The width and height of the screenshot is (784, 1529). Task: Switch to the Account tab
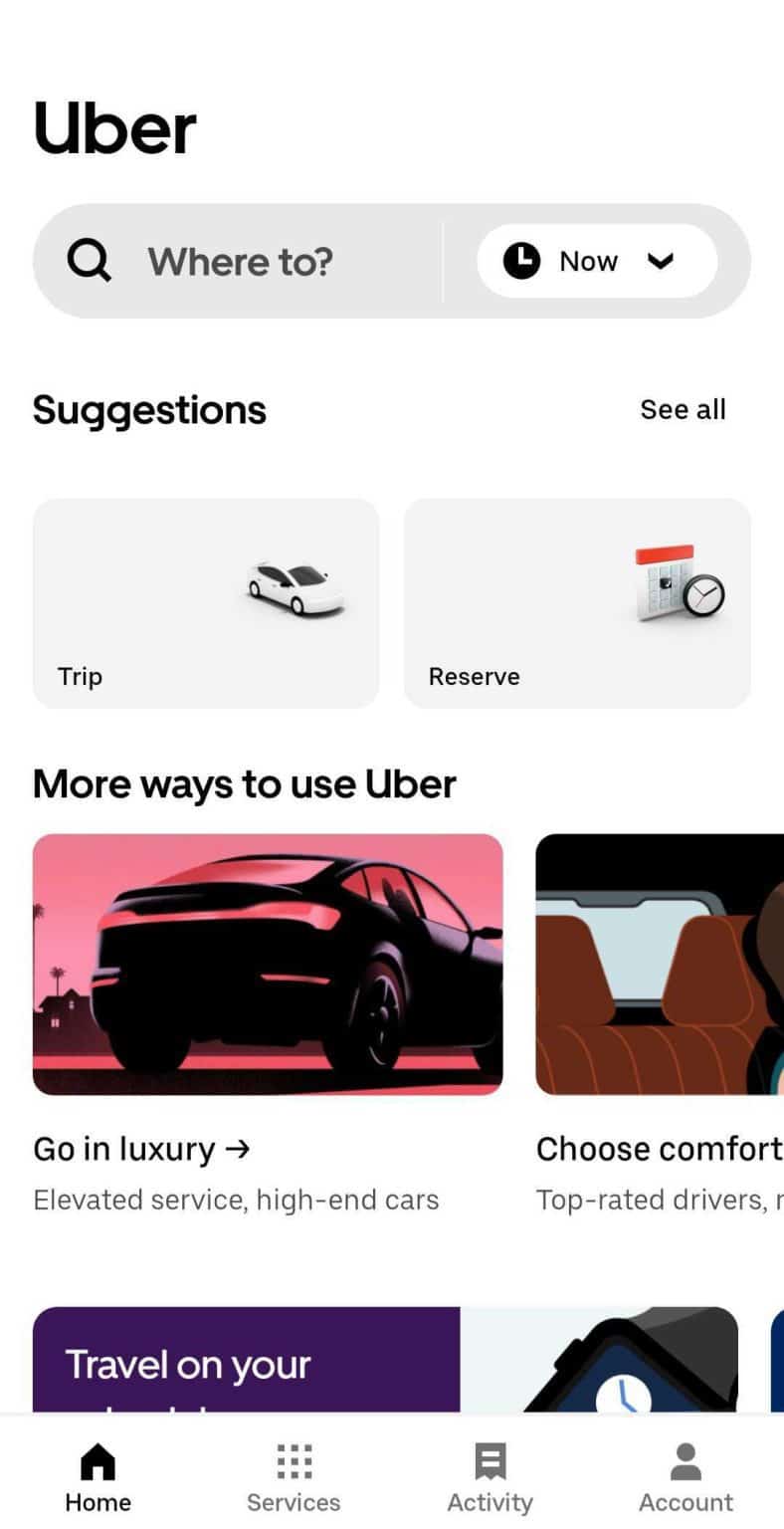click(686, 1478)
